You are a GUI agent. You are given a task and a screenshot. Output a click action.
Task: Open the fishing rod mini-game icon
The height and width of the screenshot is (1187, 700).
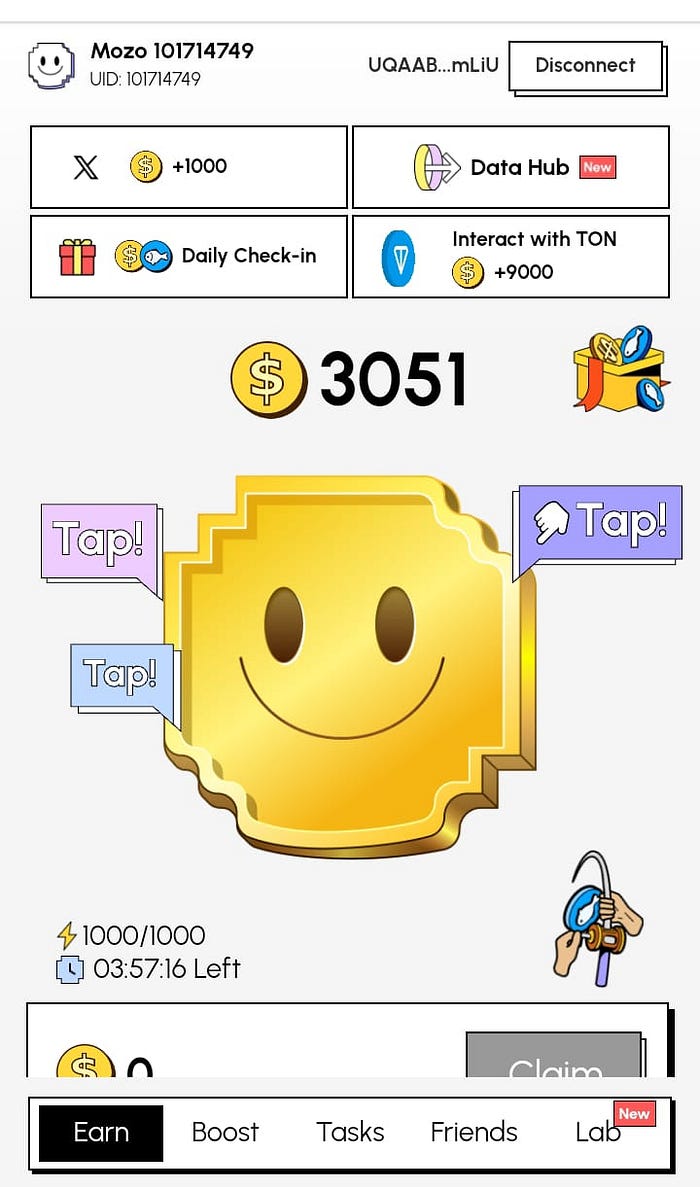(598, 918)
